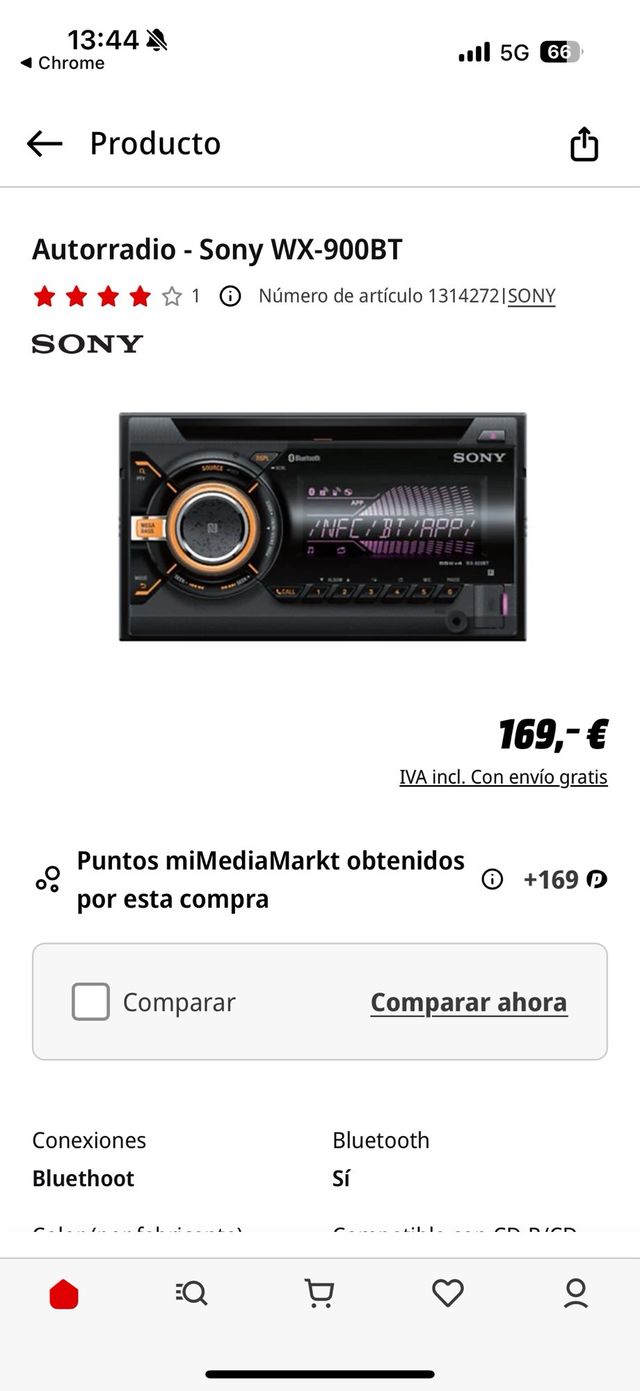
Task: Open the IVA incl. Con envío gratis link
Action: pos(503,777)
